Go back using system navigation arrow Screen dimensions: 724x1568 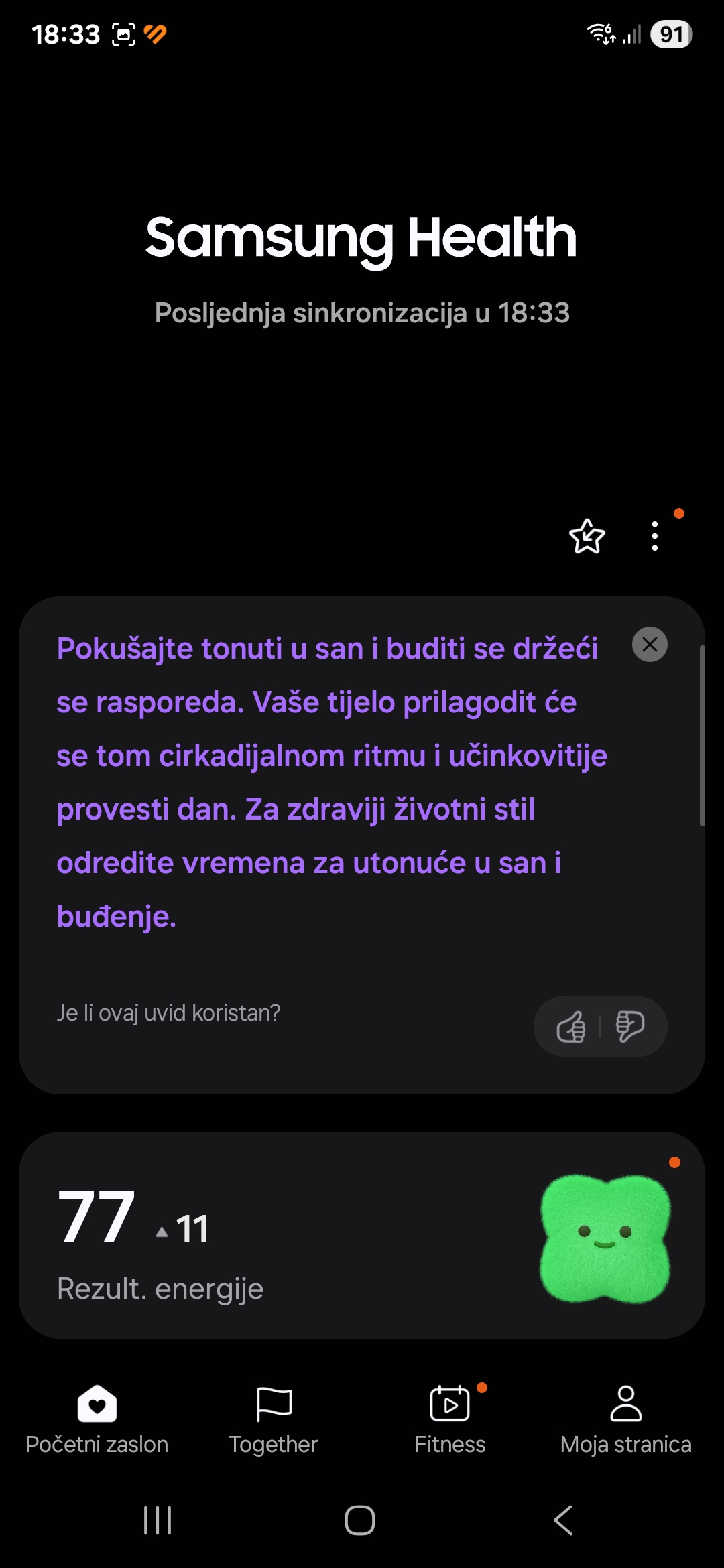click(563, 1520)
